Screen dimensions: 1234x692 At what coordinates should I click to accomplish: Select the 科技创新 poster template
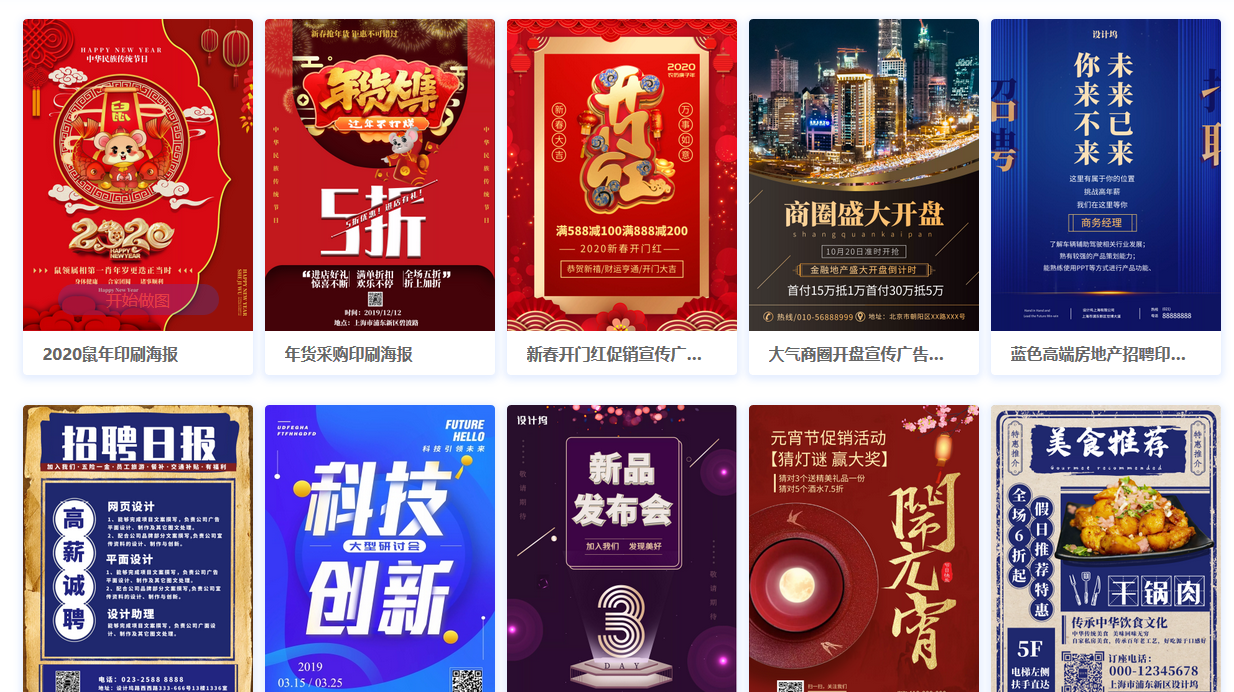click(379, 548)
